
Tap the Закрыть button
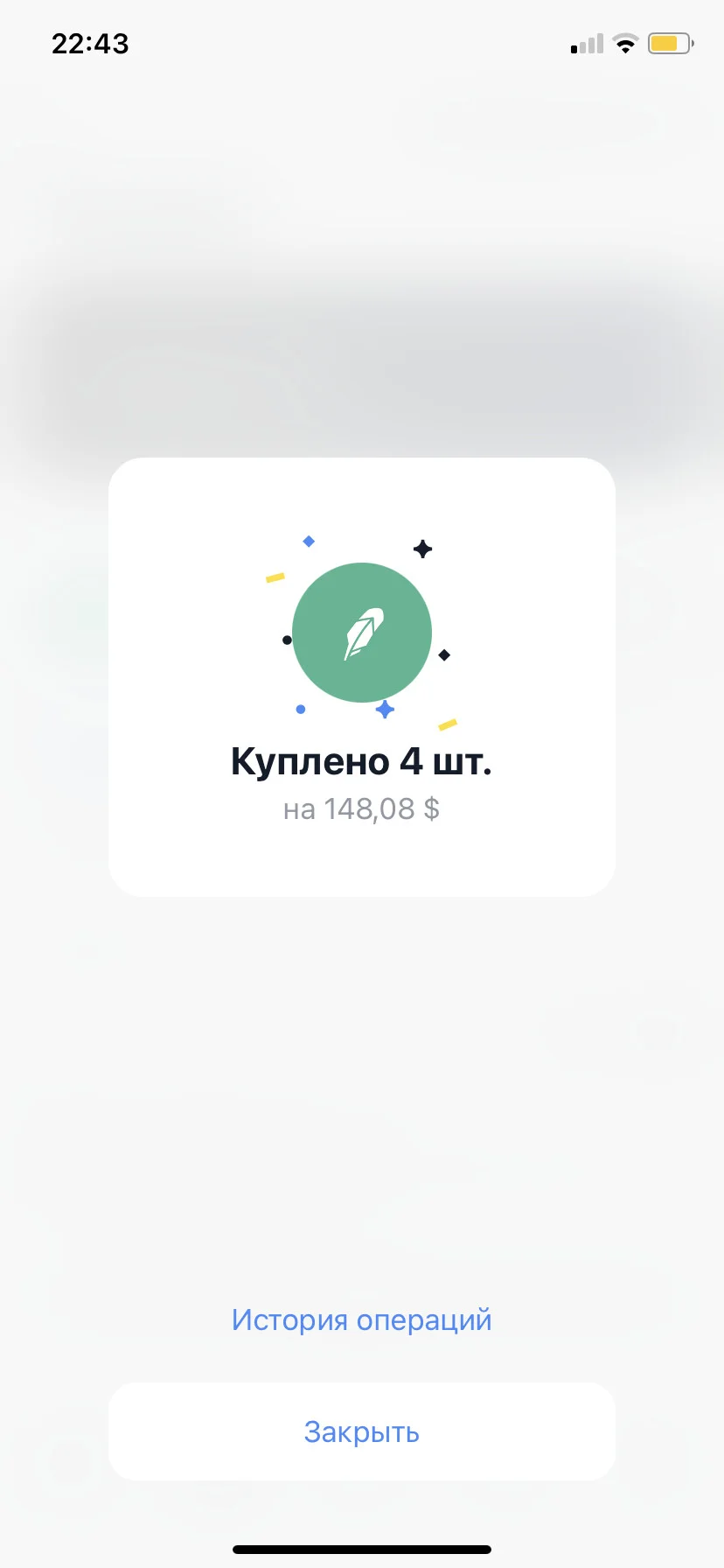point(362,1431)
